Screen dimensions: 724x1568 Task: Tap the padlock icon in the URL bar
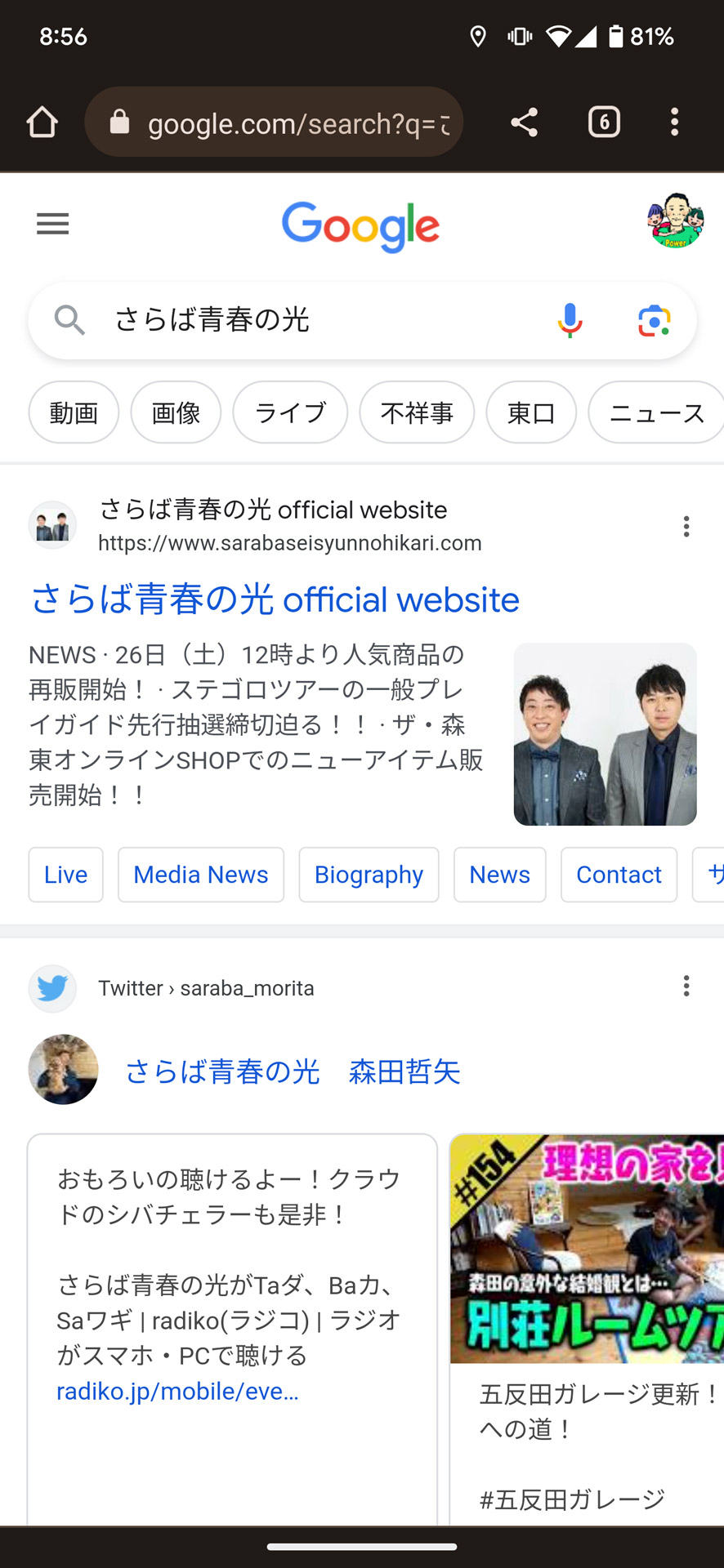coord(119,122)
